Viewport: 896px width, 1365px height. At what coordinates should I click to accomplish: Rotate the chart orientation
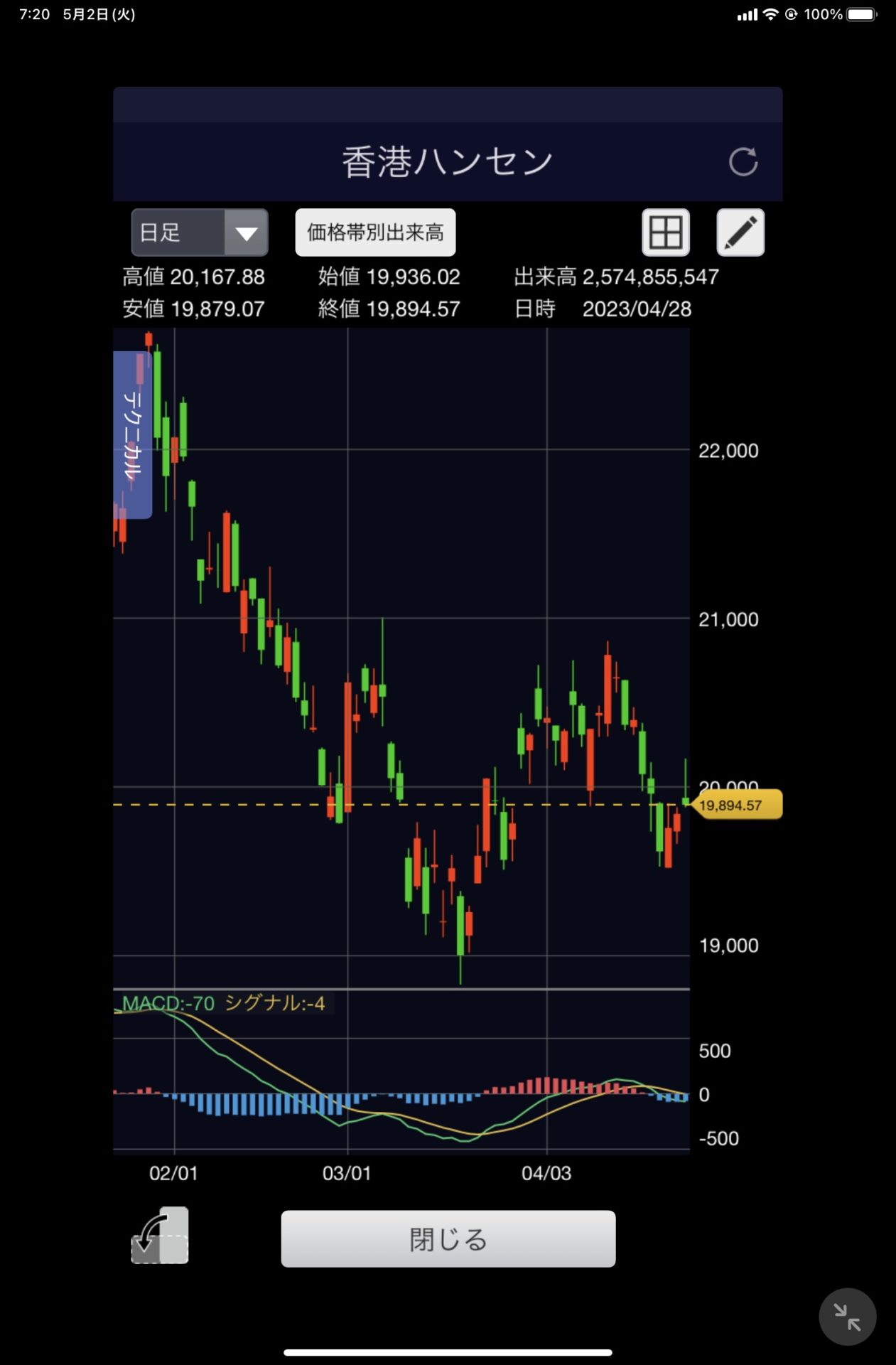click(x=161, y=1236)
